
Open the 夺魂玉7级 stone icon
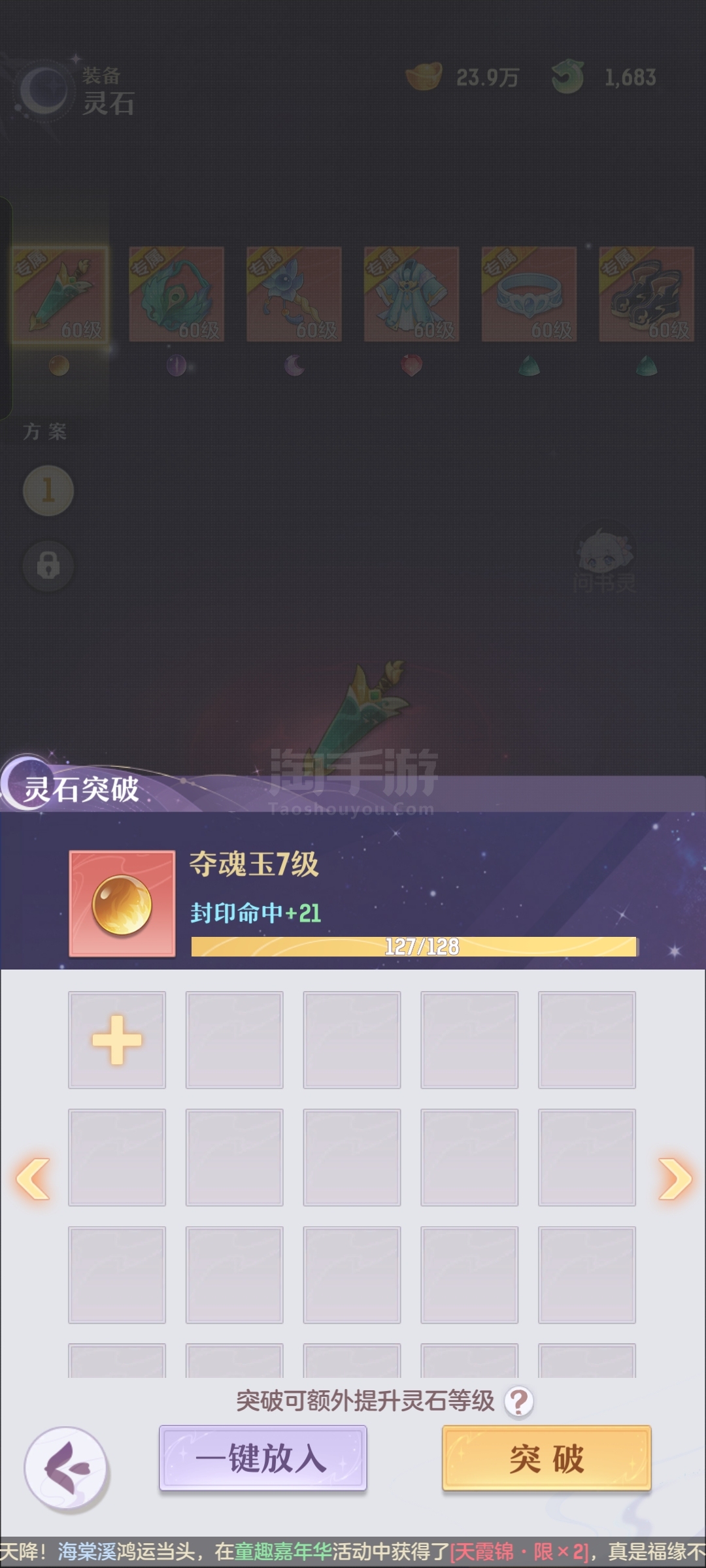[x=122, y=904]
